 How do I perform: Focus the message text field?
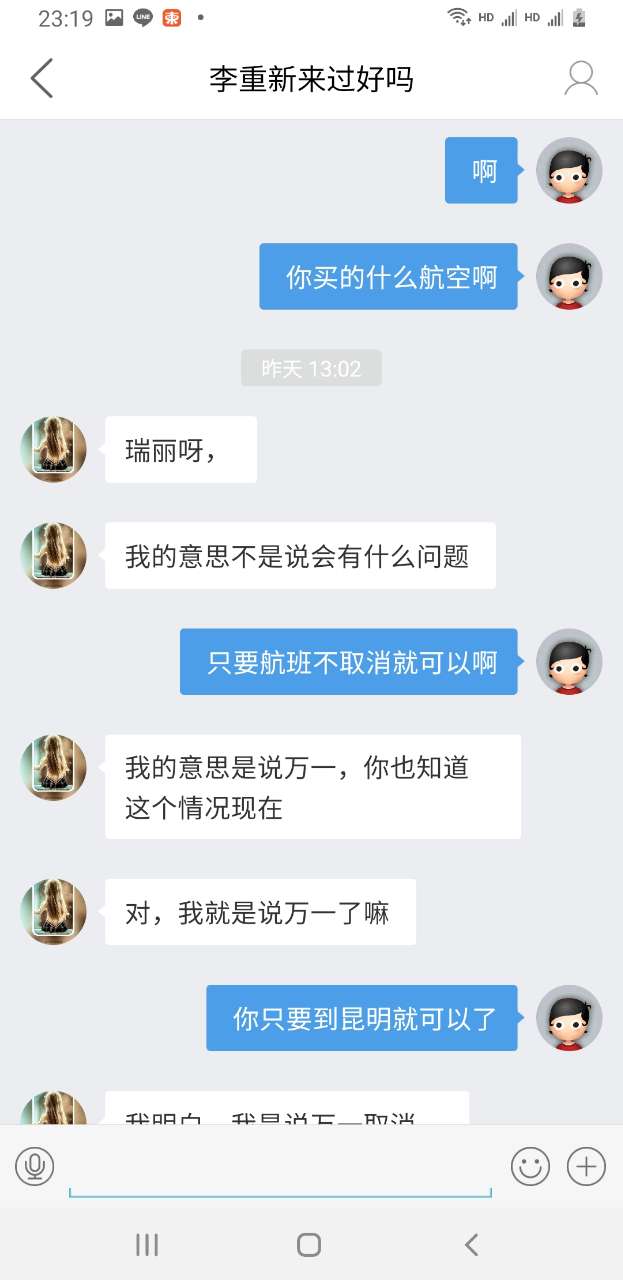click(280, 1168)
